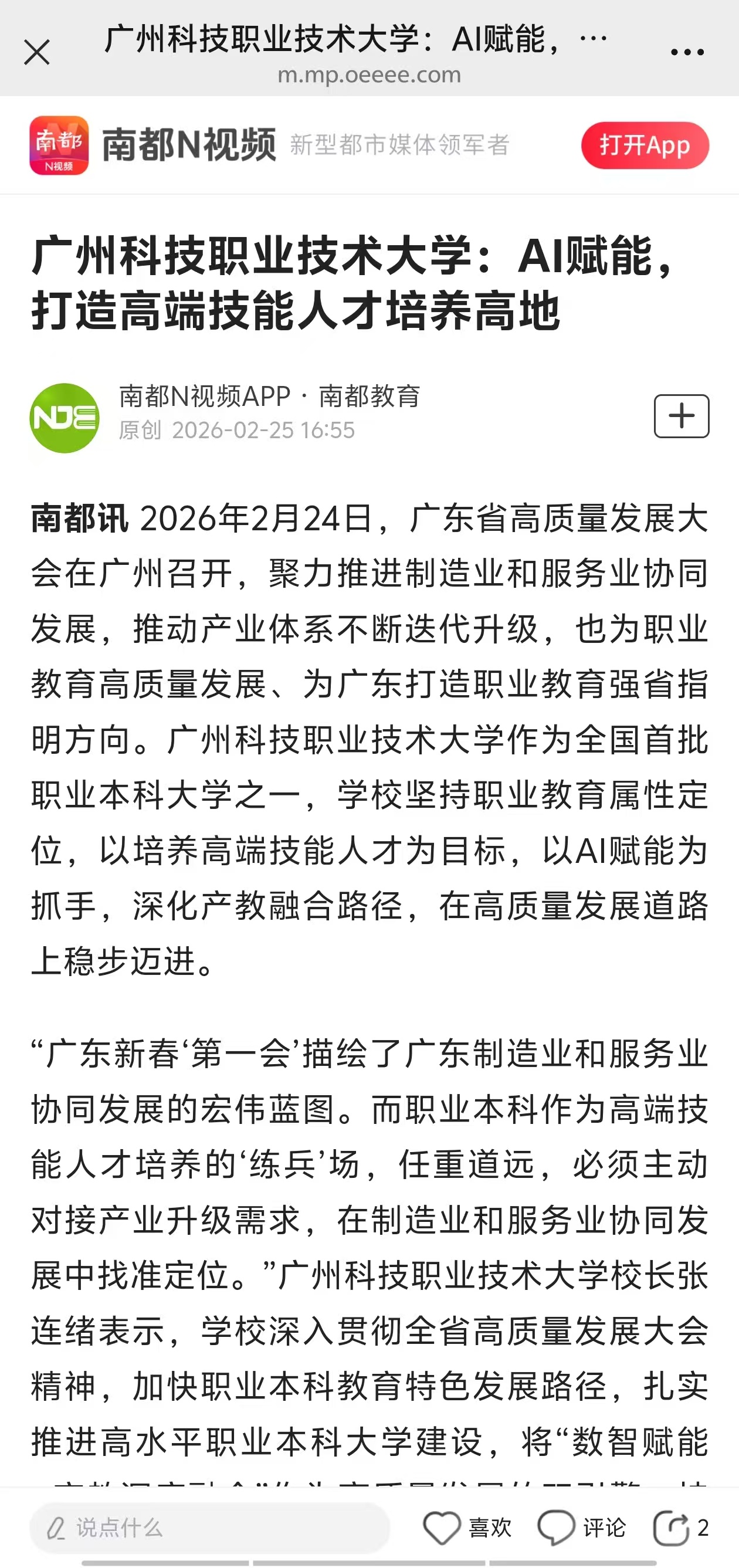Follow the author via the + icon

pyautogui.click(x=682, y=416)
